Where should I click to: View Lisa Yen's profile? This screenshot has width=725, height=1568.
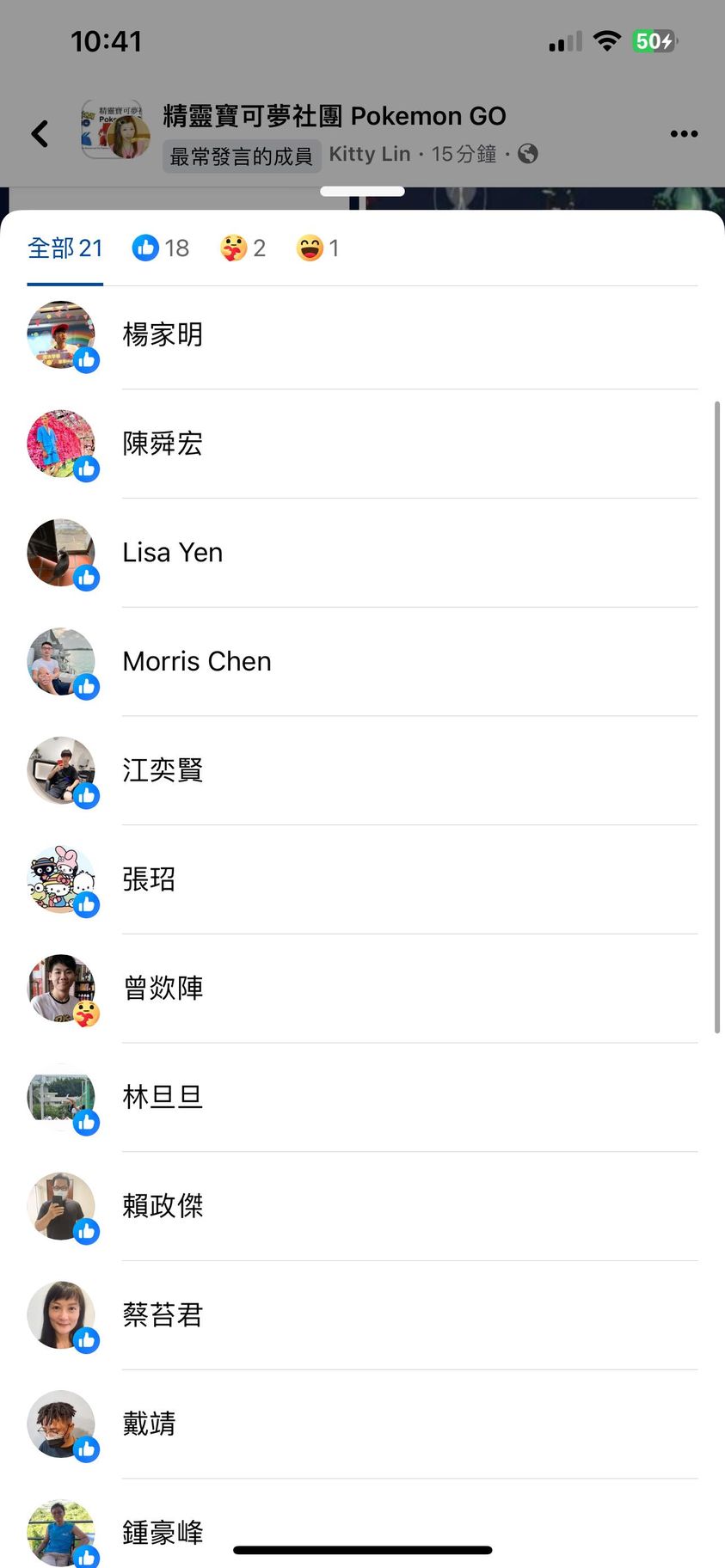(x=172, y=553)
